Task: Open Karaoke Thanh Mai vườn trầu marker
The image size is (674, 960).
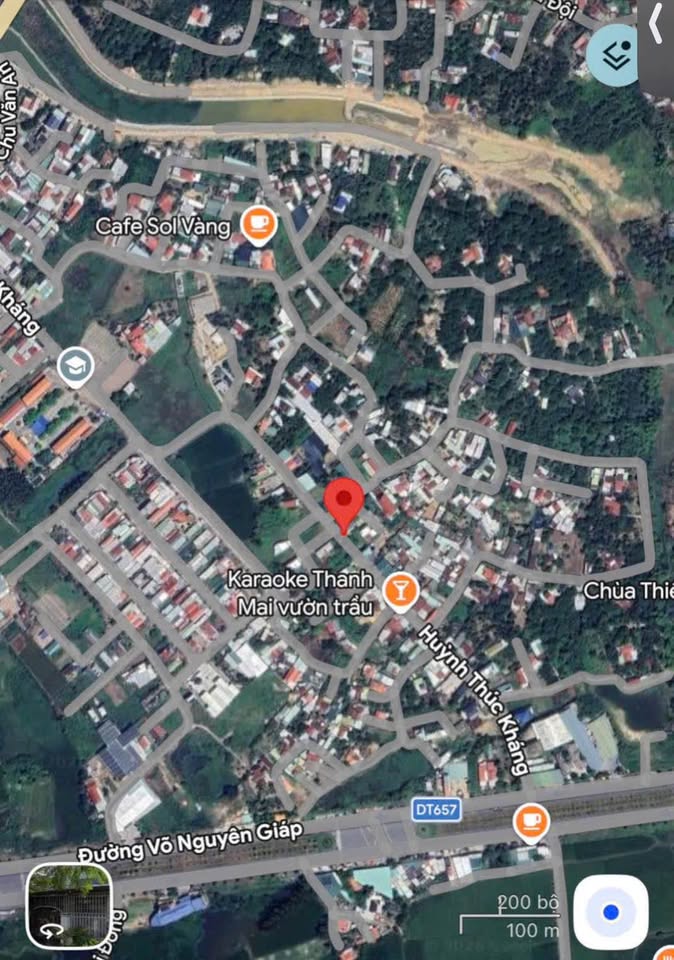Action: click(x=400, y=589)
